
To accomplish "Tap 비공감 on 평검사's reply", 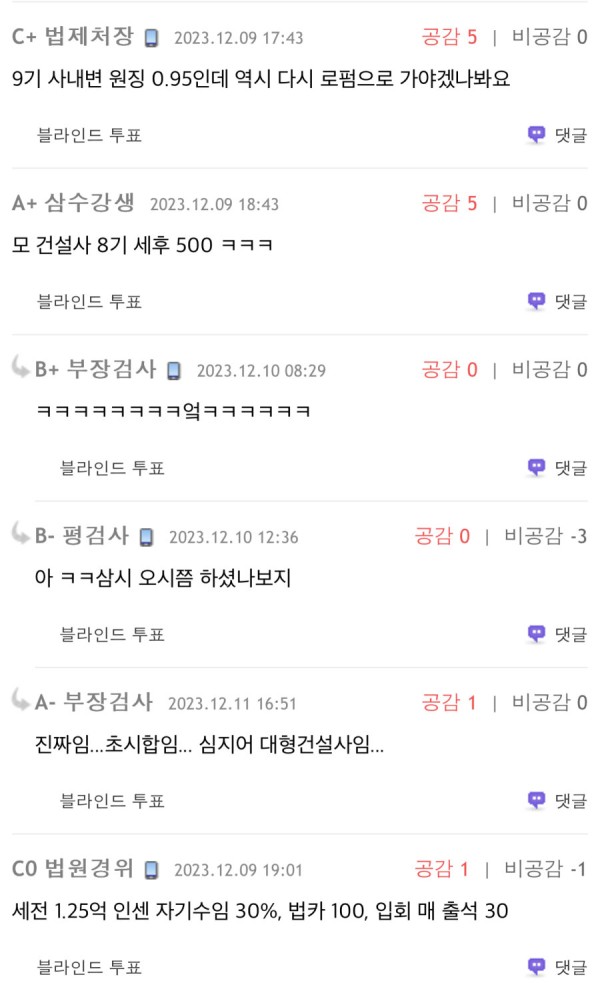I will pyautogui.click(x=546, y=536).
